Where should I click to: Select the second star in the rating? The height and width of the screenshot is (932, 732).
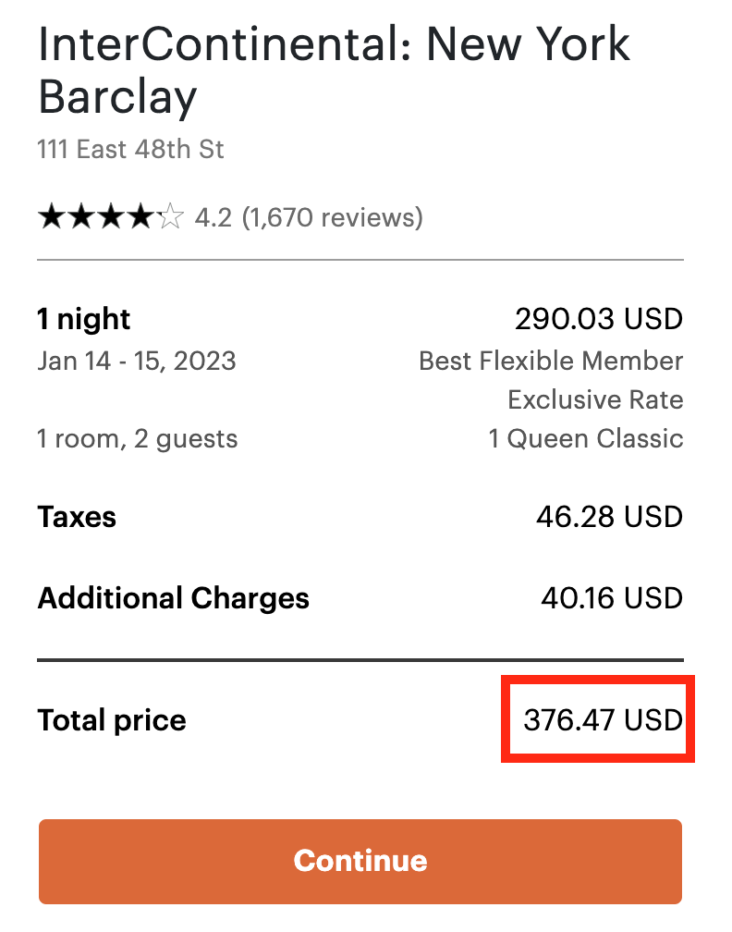click(83, 214)
